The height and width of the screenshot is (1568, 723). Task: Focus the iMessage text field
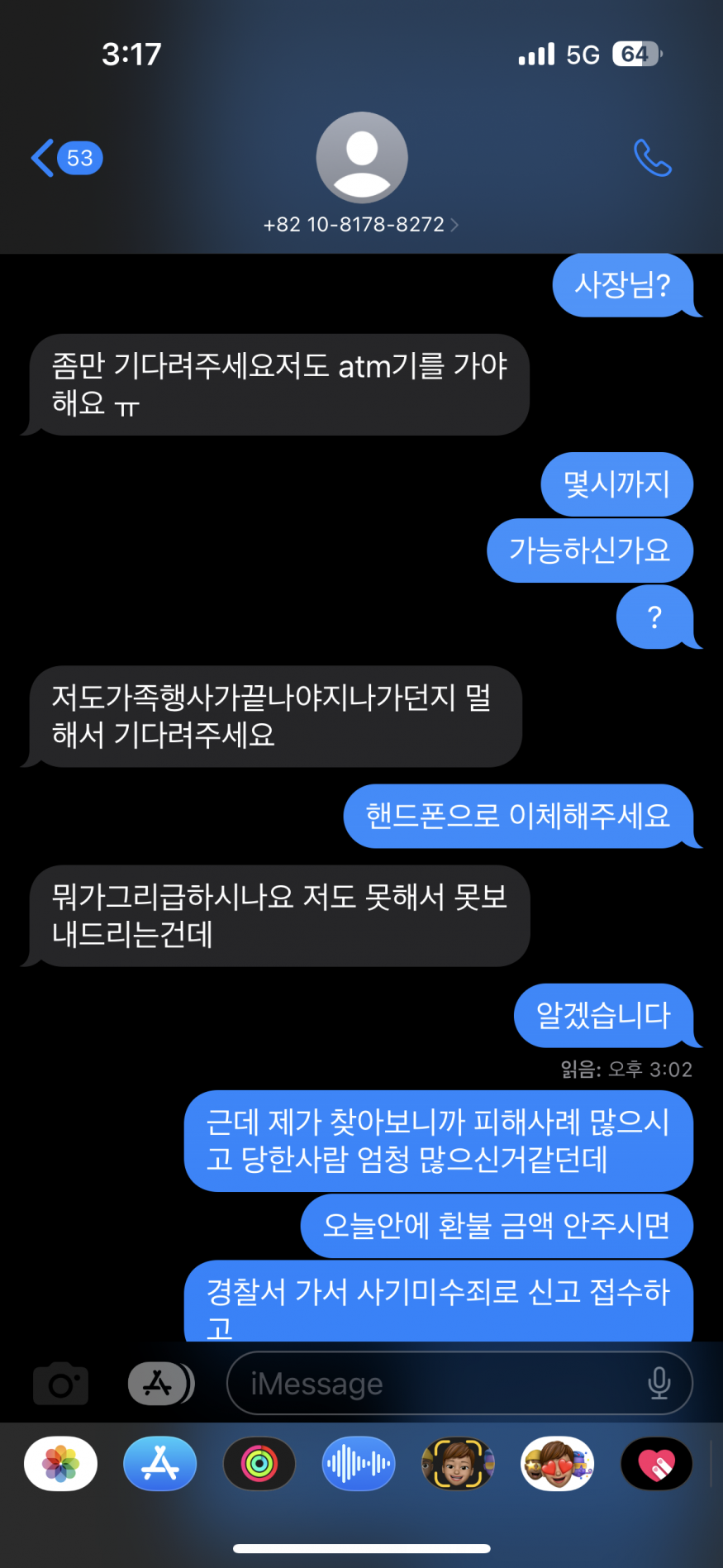tap(438, 1384)
